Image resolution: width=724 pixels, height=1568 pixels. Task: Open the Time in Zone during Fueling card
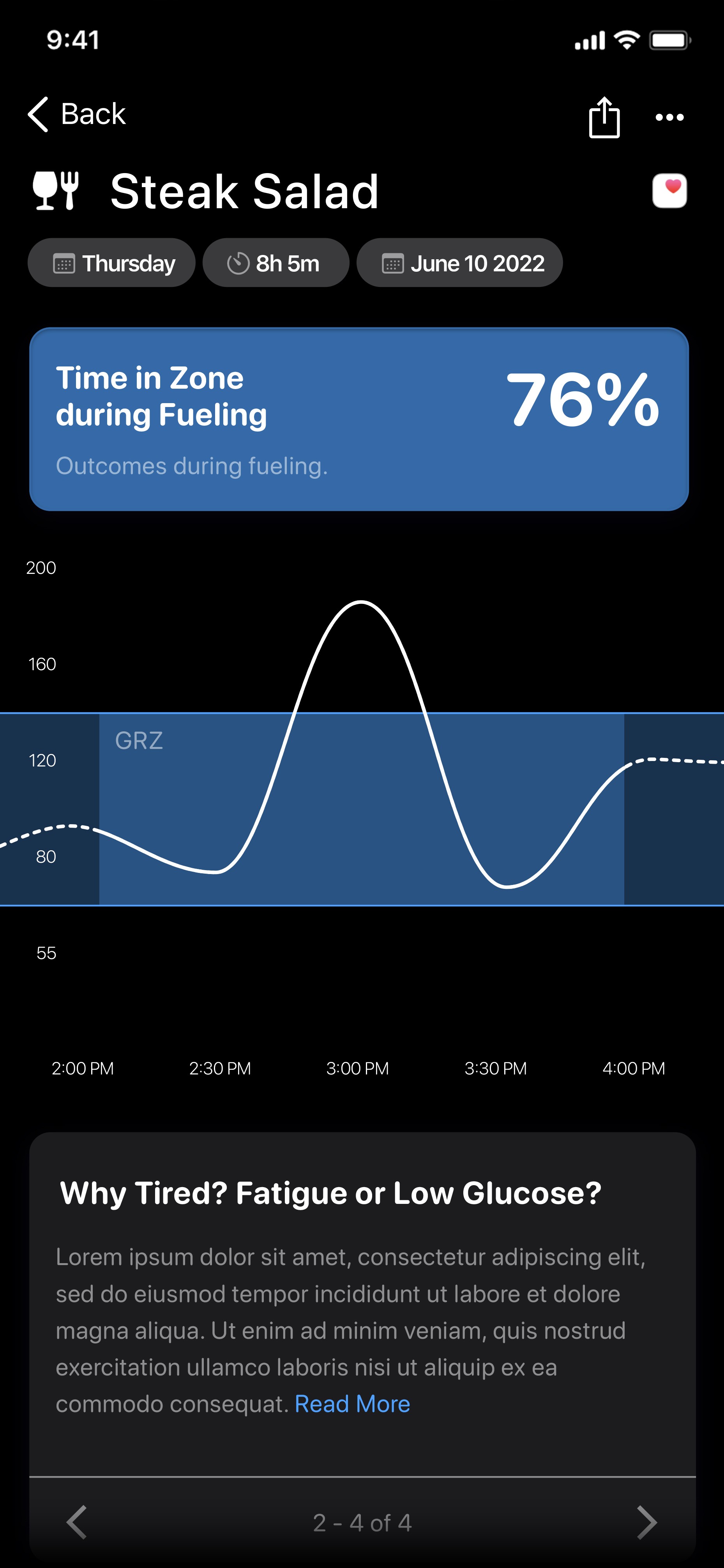coord(359,419)
